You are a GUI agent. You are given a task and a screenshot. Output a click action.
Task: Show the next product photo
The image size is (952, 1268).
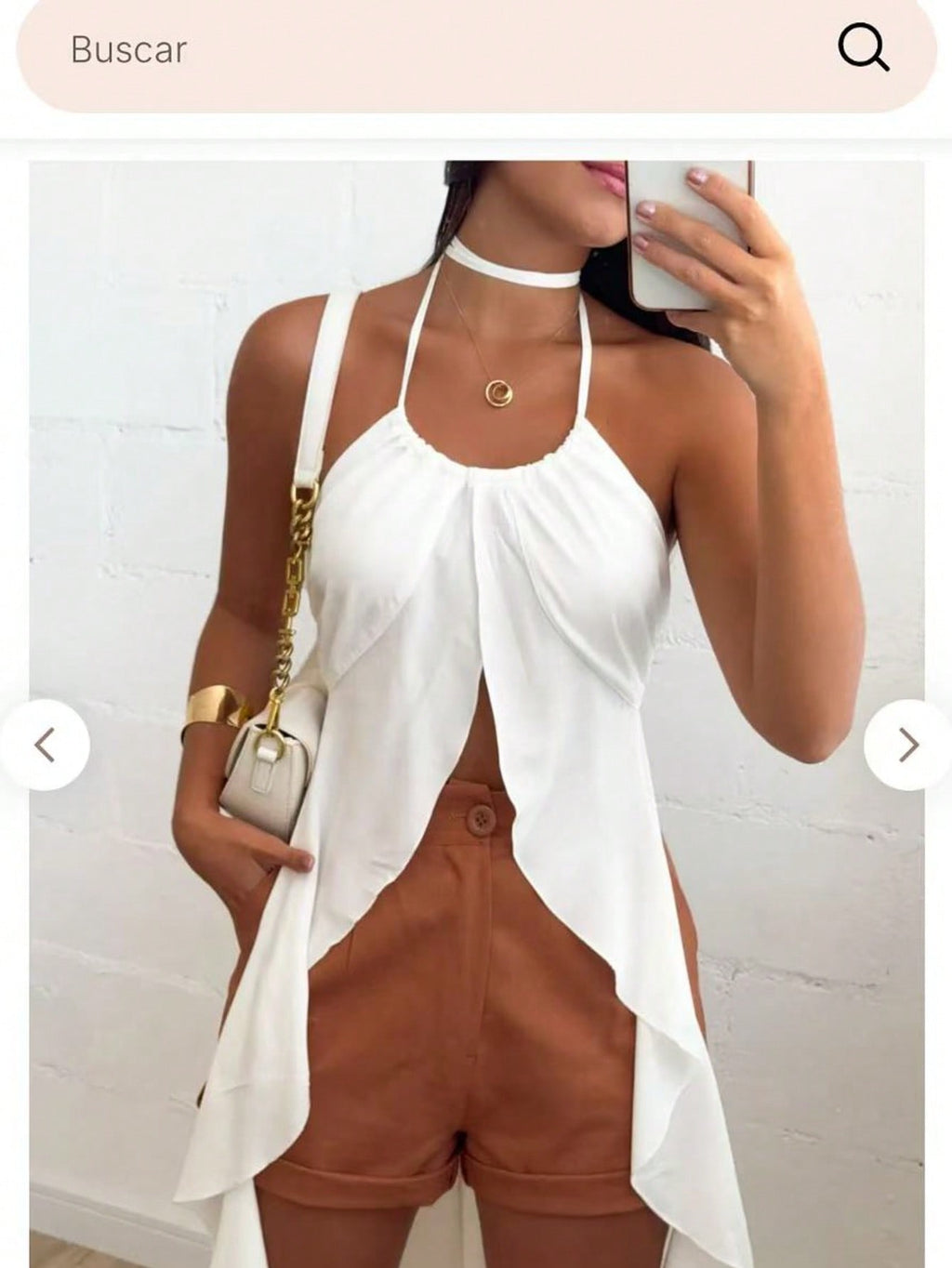tap(908, 745)
